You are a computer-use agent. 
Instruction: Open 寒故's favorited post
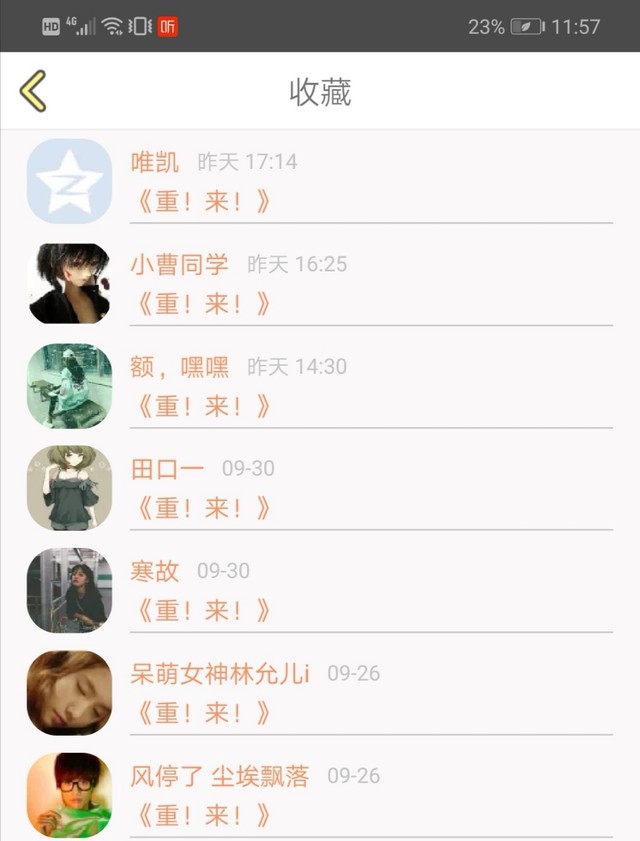coord(320,591)
